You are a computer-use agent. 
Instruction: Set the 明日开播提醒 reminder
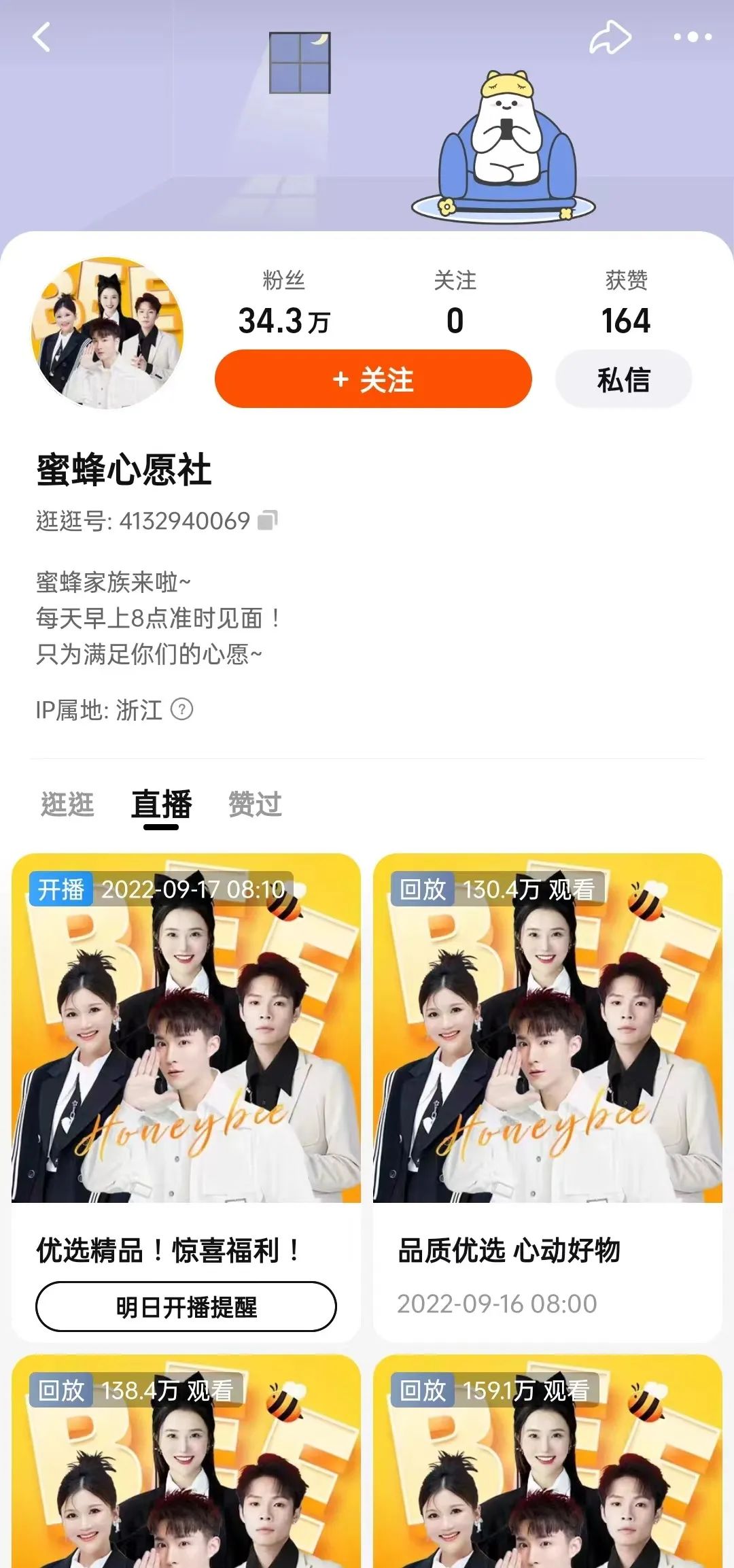(x=186, y=1306)
